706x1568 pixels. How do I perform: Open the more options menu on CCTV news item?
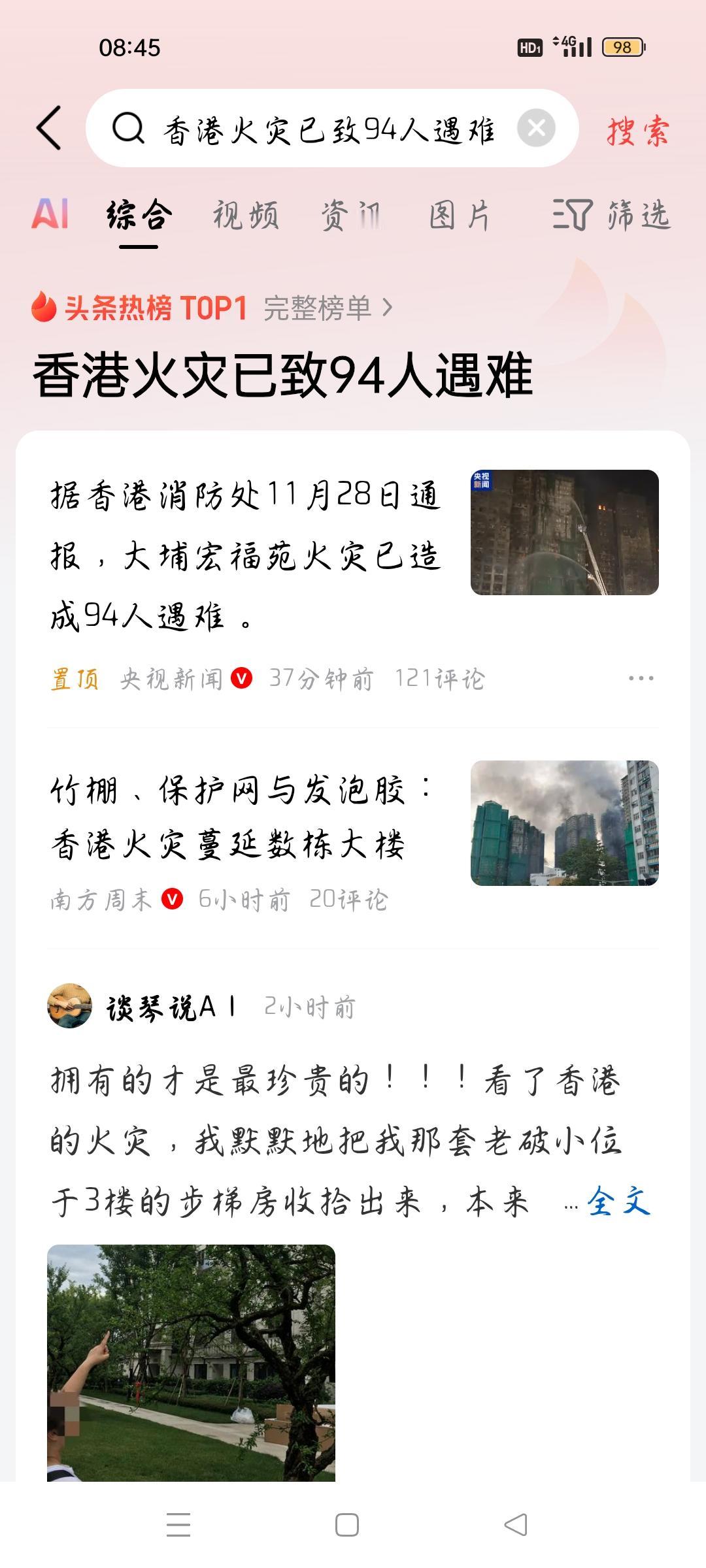pos(639,679)
